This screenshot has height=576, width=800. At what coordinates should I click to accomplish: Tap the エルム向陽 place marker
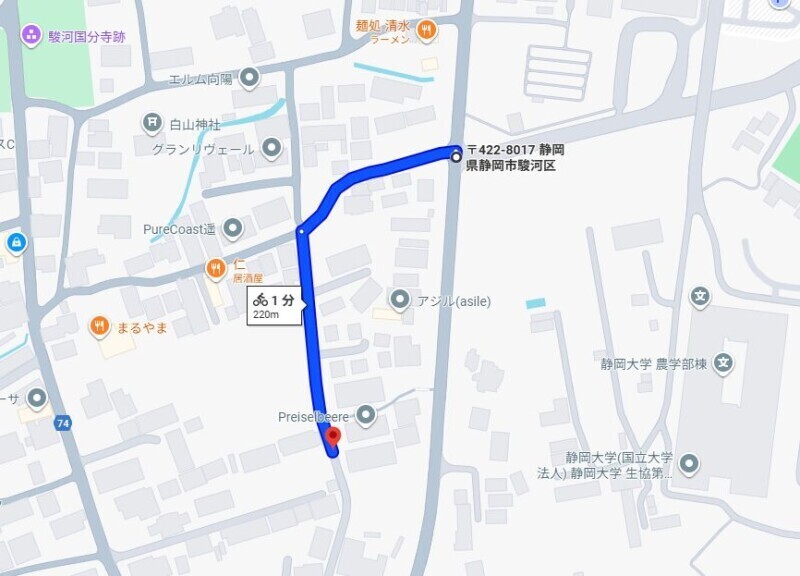(250, 77)
